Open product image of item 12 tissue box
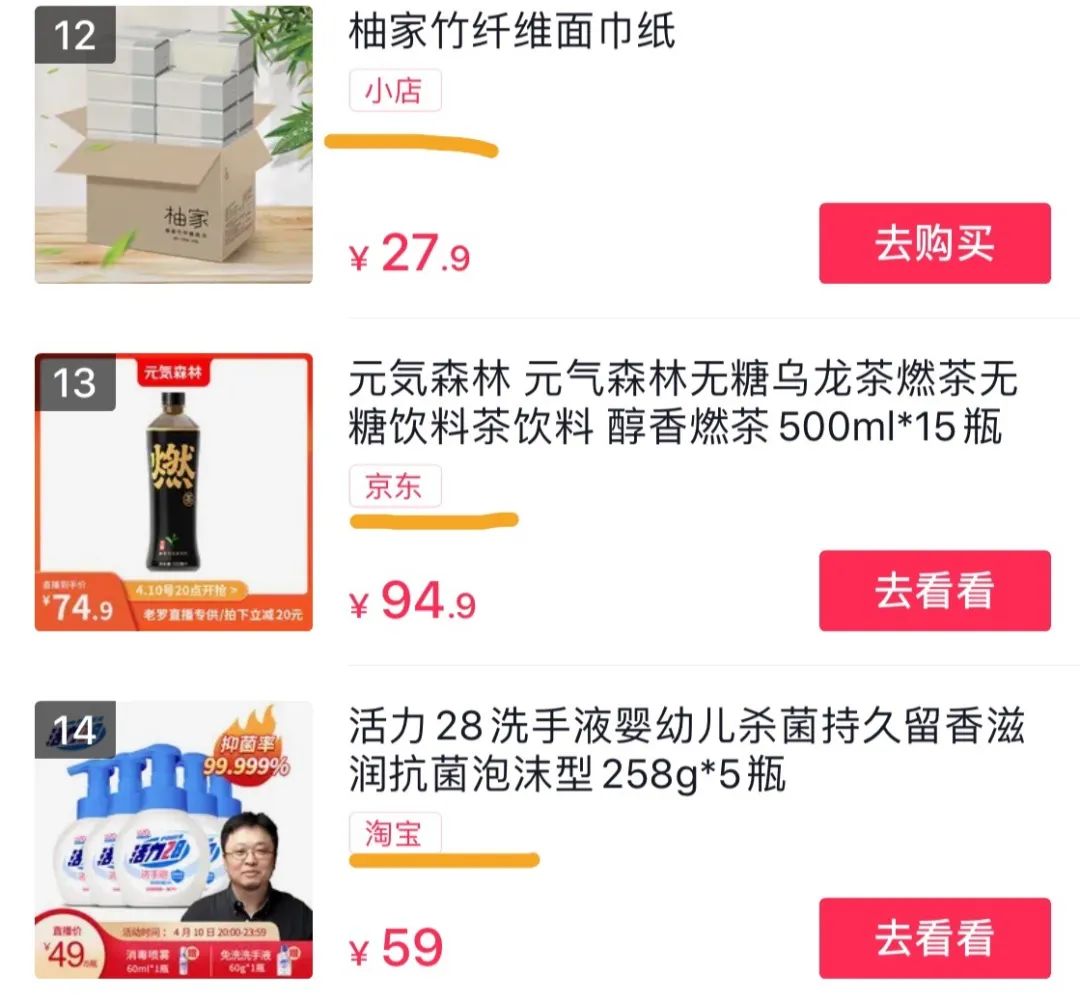Viewport: 1080px width, 1001px height. pos(174,145)
